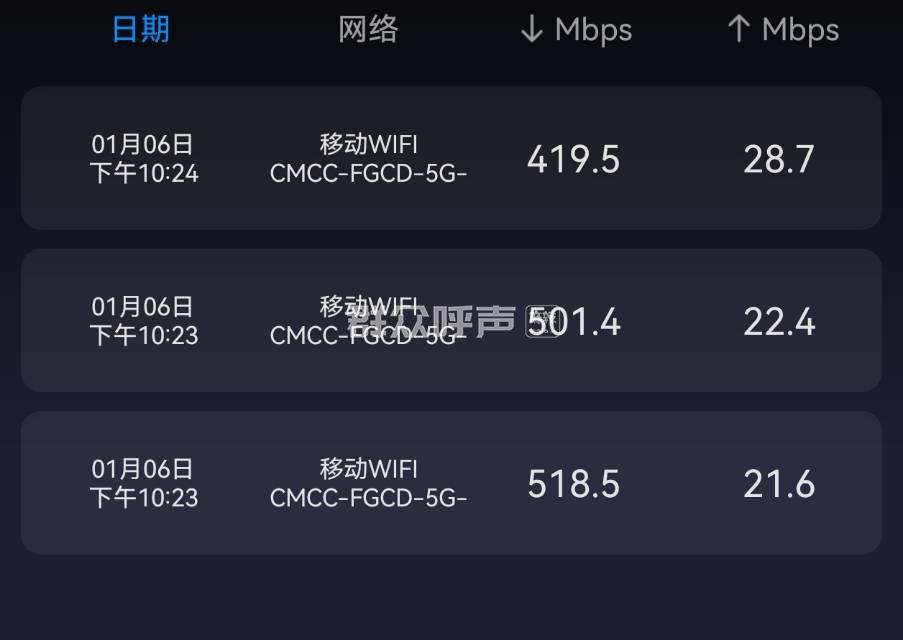
Task: Open the 501.4 Mbps test result
Action: (x=451, y=321)
